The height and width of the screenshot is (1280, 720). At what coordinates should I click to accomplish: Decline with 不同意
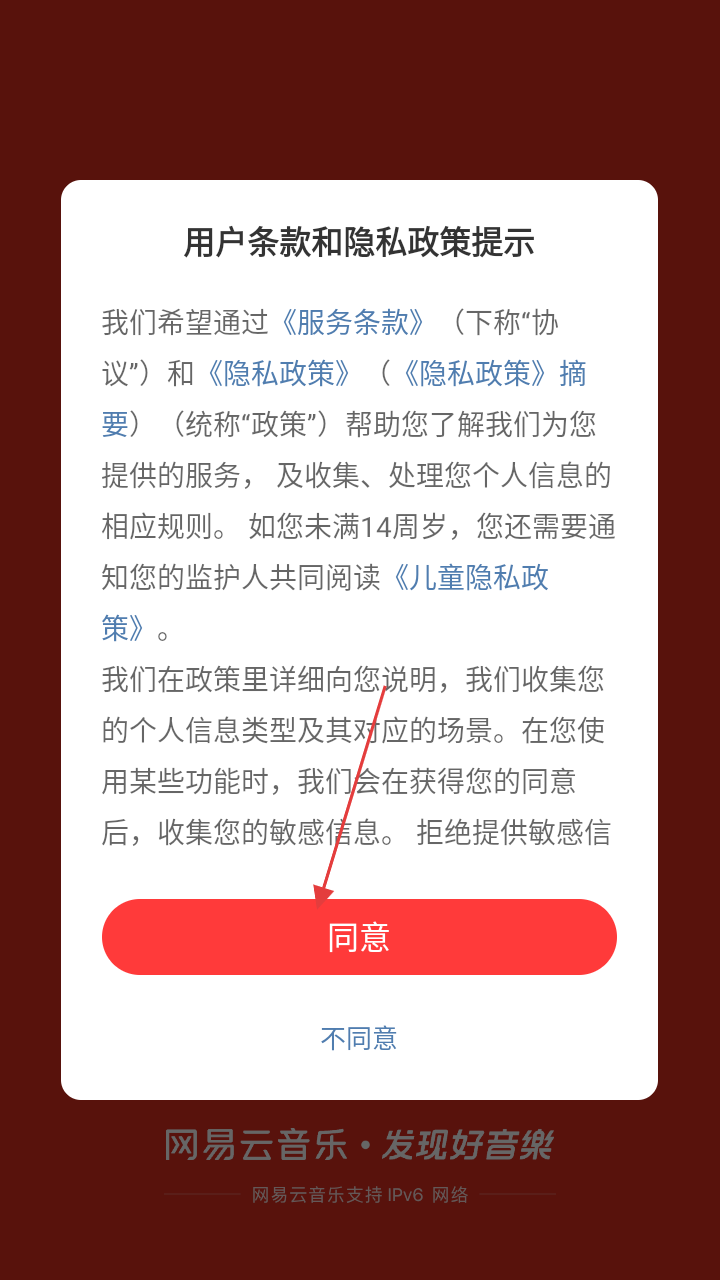pyautogui.click(x=359, y=1038)
